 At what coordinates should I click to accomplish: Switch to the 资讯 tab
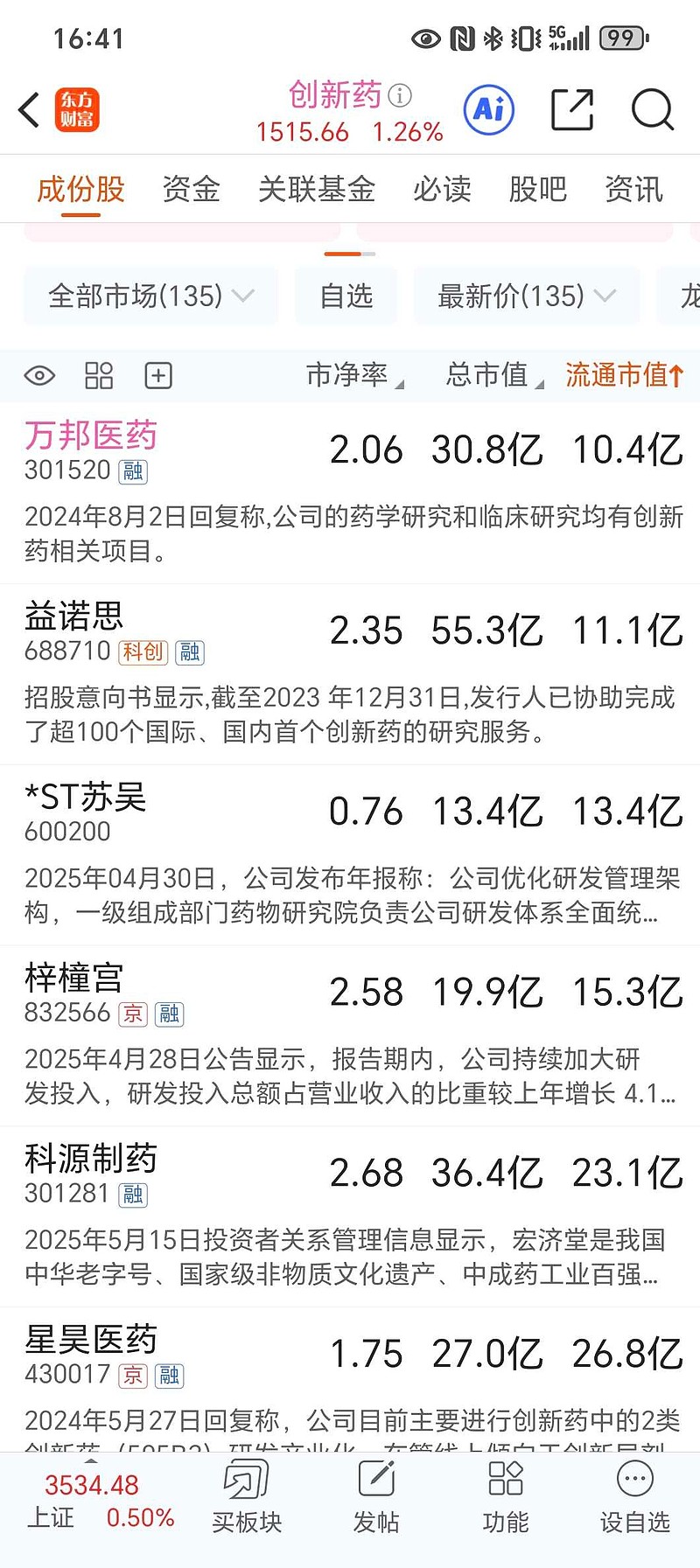[x=633, y=189]
